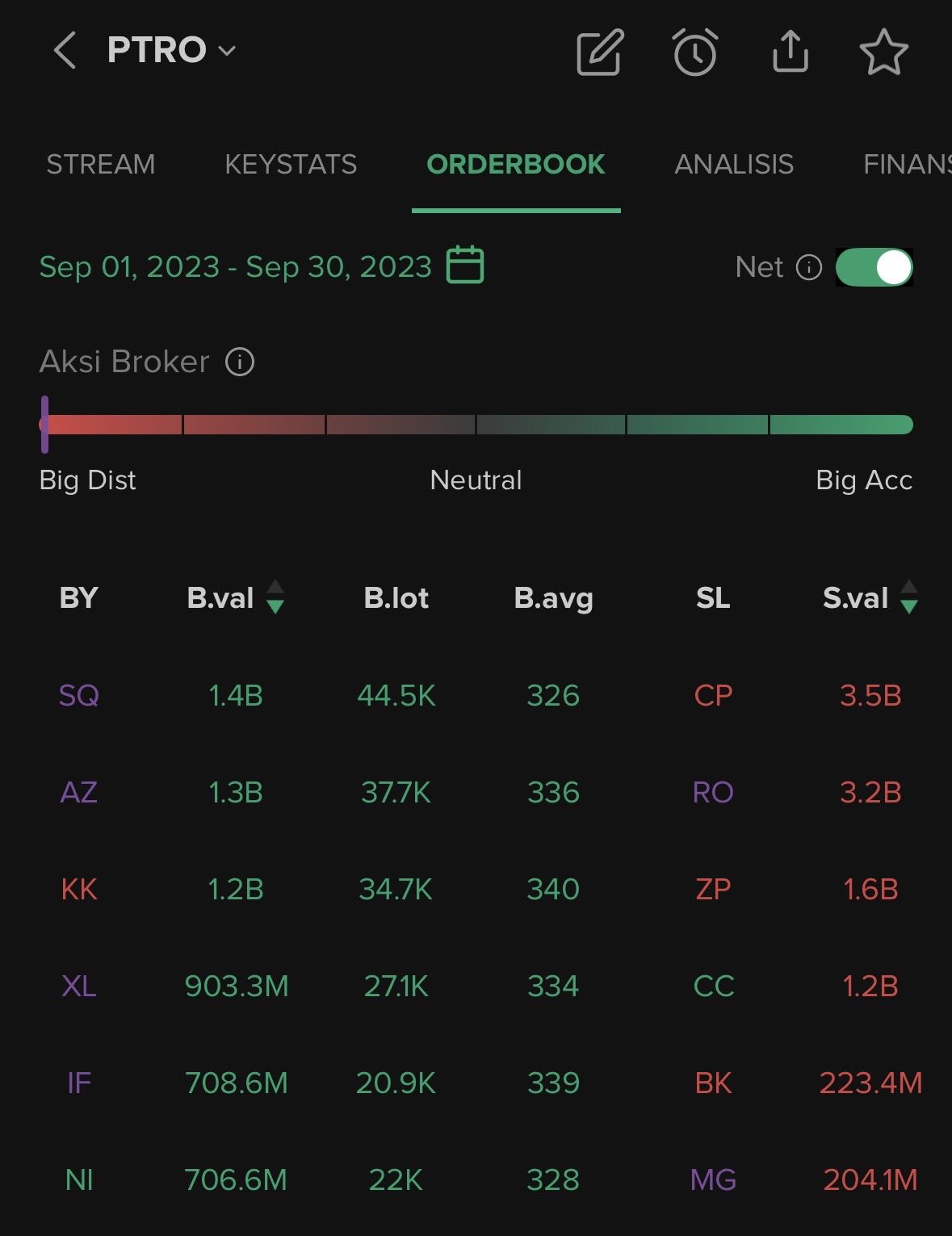Viewport: 952px width, 1236px height.
Task: Add PTRO to watchlist with star
Action: [883, 52]
